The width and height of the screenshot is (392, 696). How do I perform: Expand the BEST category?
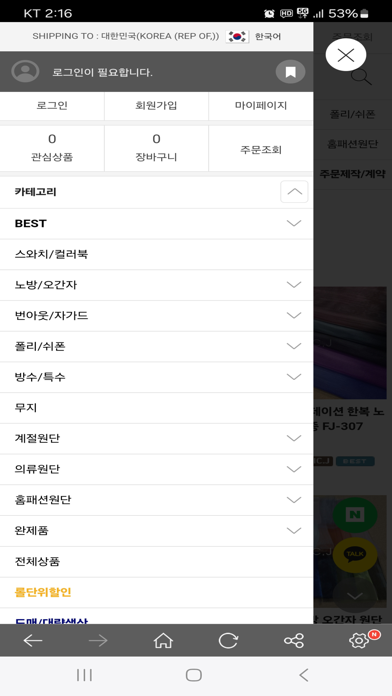[294, 223]
